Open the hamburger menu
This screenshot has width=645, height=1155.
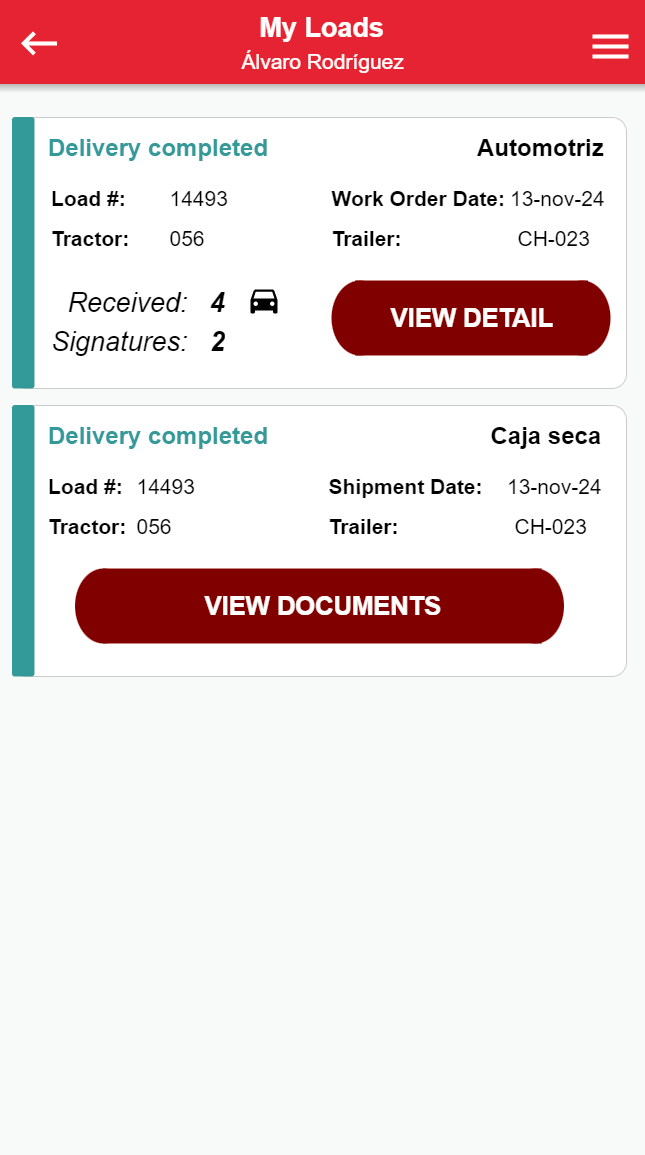(x=610, y=46)
